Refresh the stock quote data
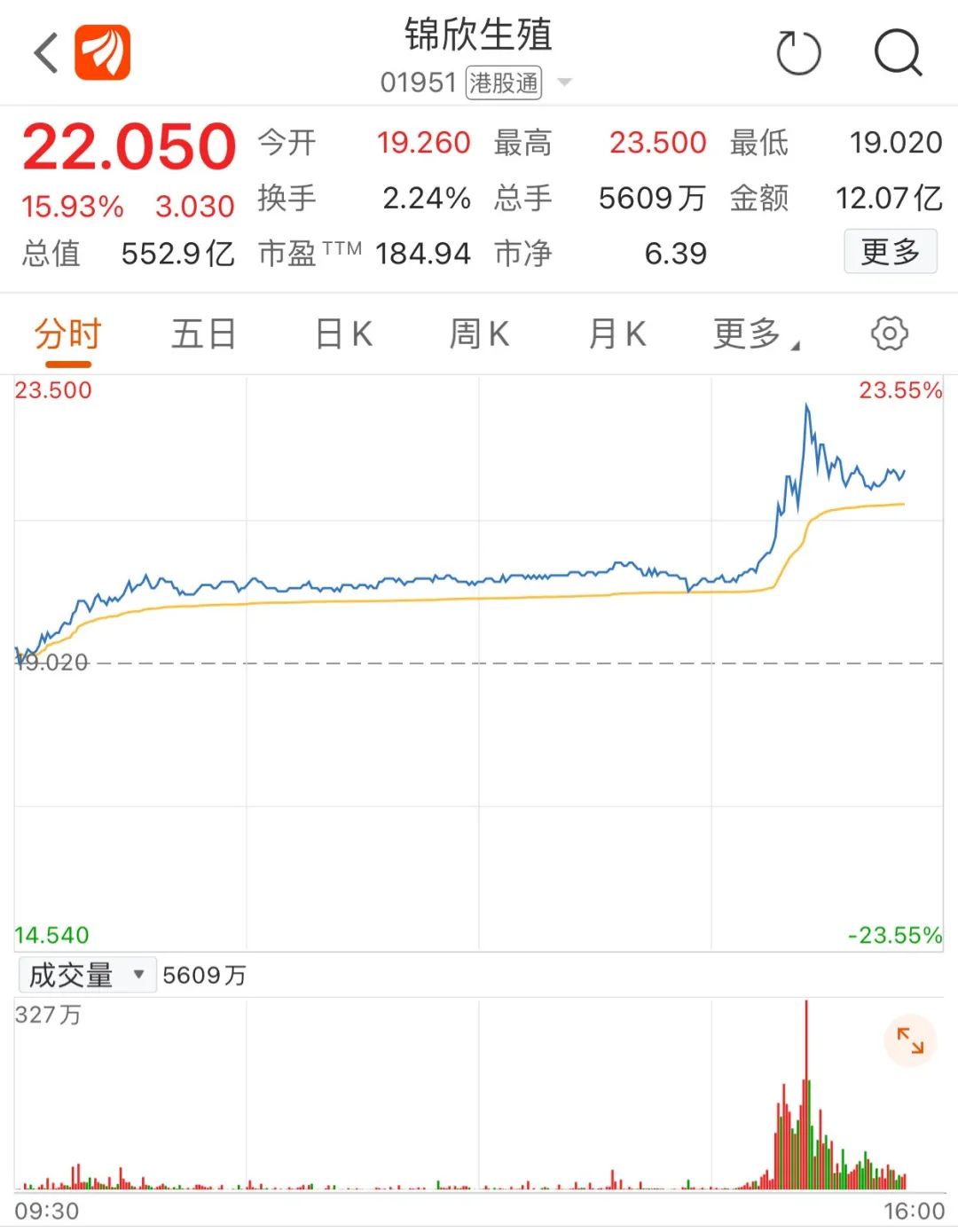Viewport: 958px width, 1232px height. (x=798, y=53)
